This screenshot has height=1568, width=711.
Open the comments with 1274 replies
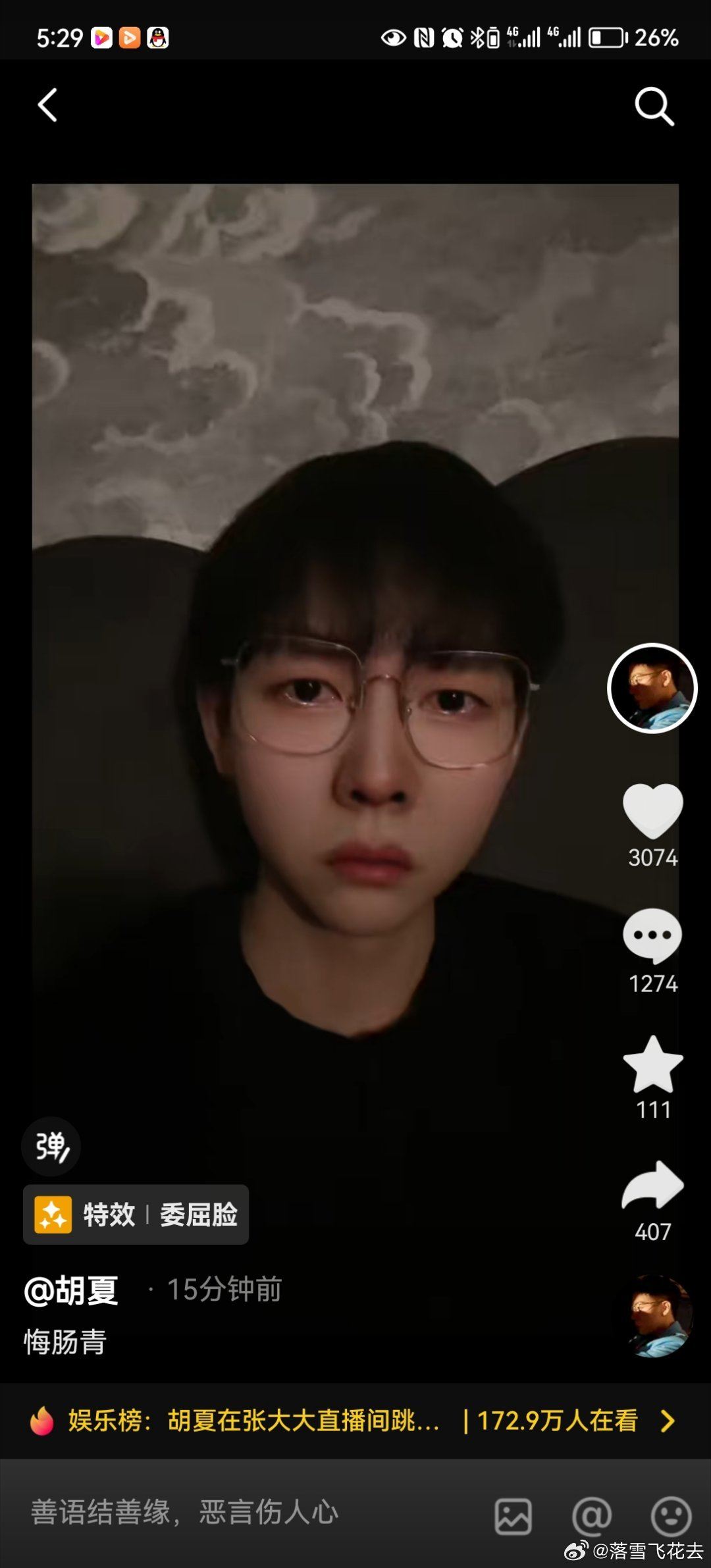[x=652, y=935]
